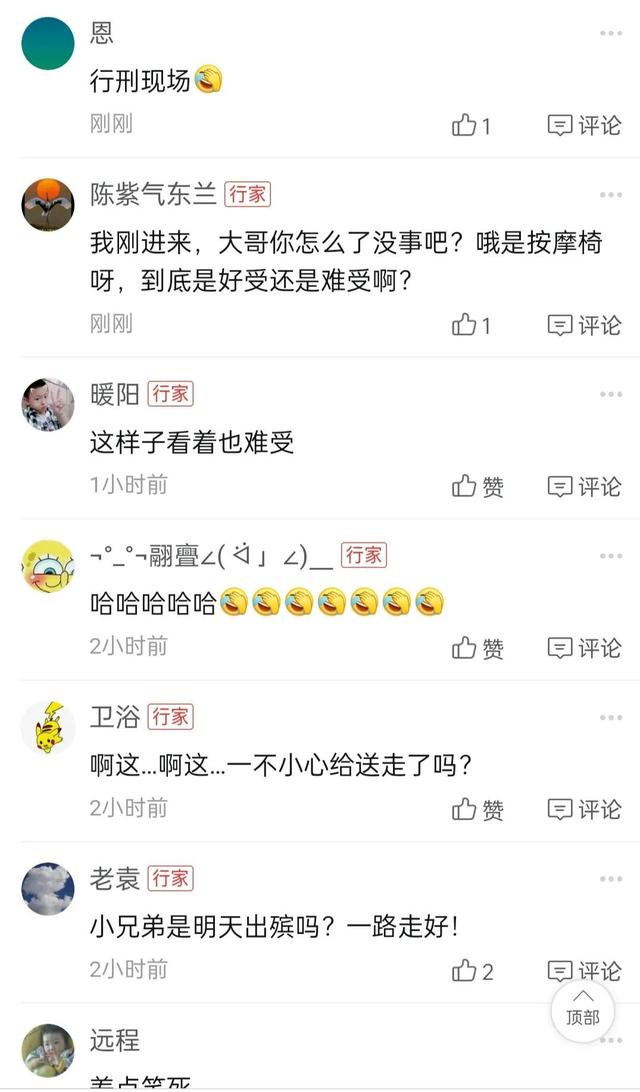
Task: Reply to 卫浴's comment
Action: point(585,809)
